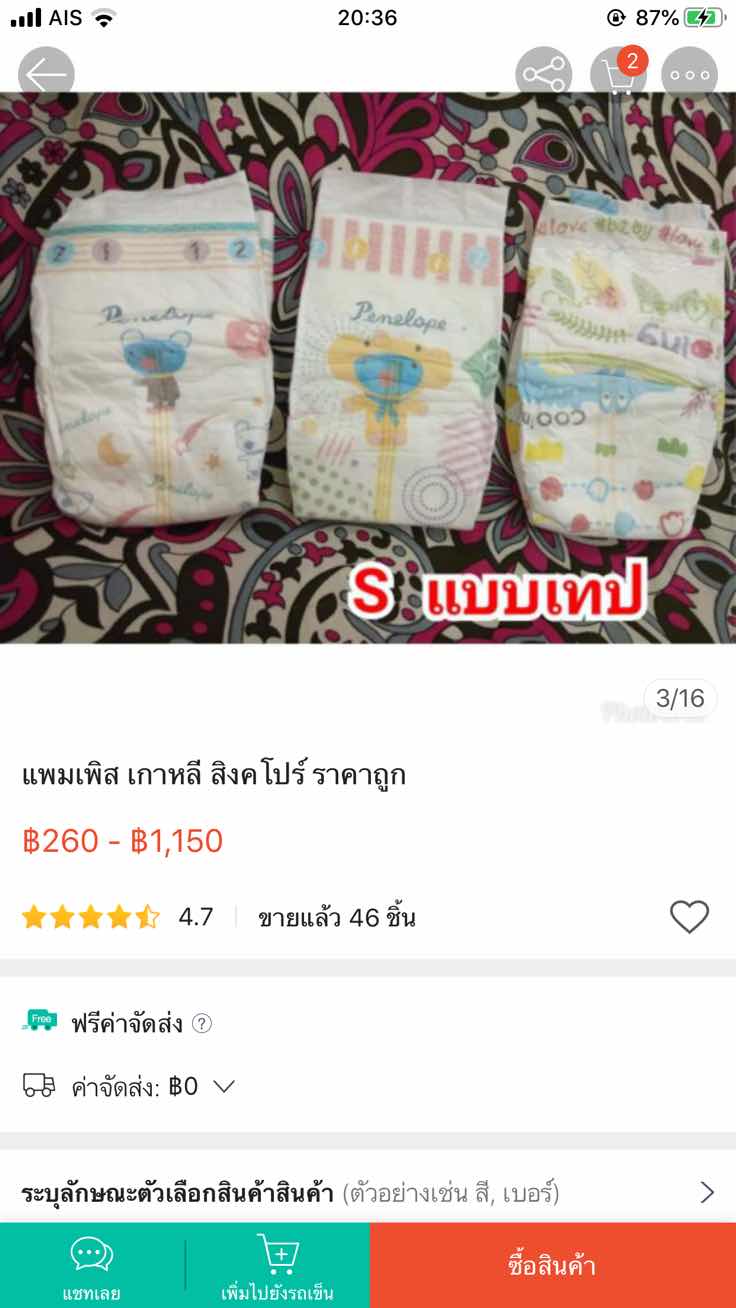This screenshot has width=736, height=1308.
Task: Open the chat icon to message seller
Action: click(x=91, y=1253)
